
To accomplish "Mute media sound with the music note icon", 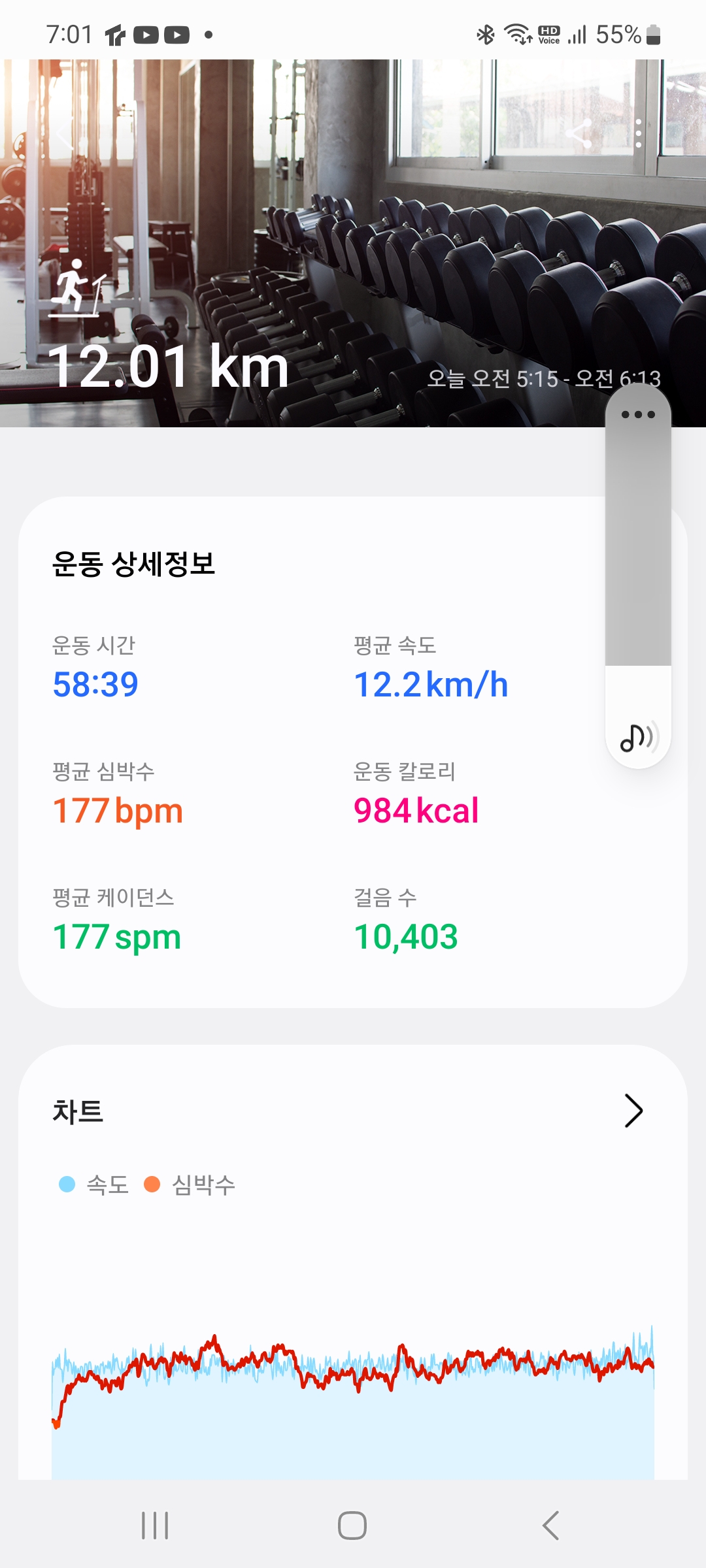I will click(638, 738).
